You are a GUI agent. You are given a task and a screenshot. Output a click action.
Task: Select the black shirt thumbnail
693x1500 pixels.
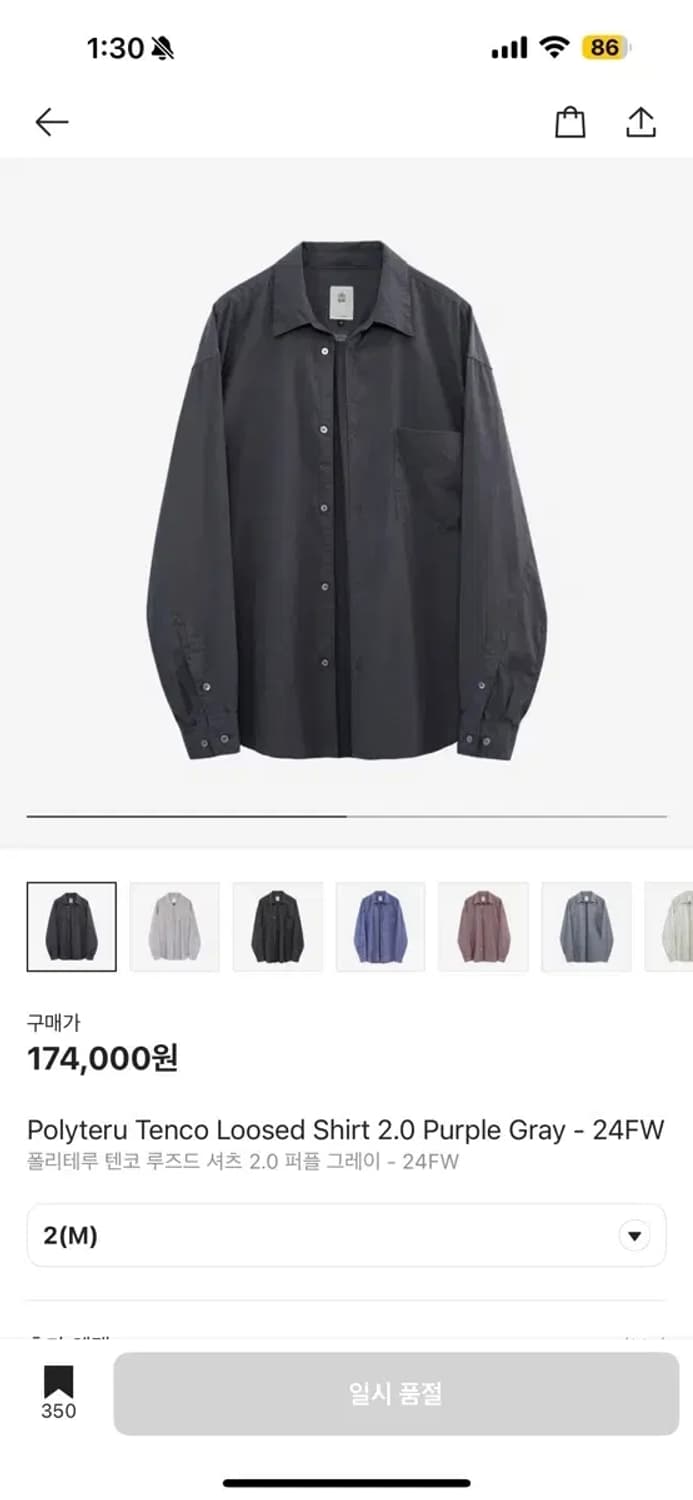pos(278,927)
